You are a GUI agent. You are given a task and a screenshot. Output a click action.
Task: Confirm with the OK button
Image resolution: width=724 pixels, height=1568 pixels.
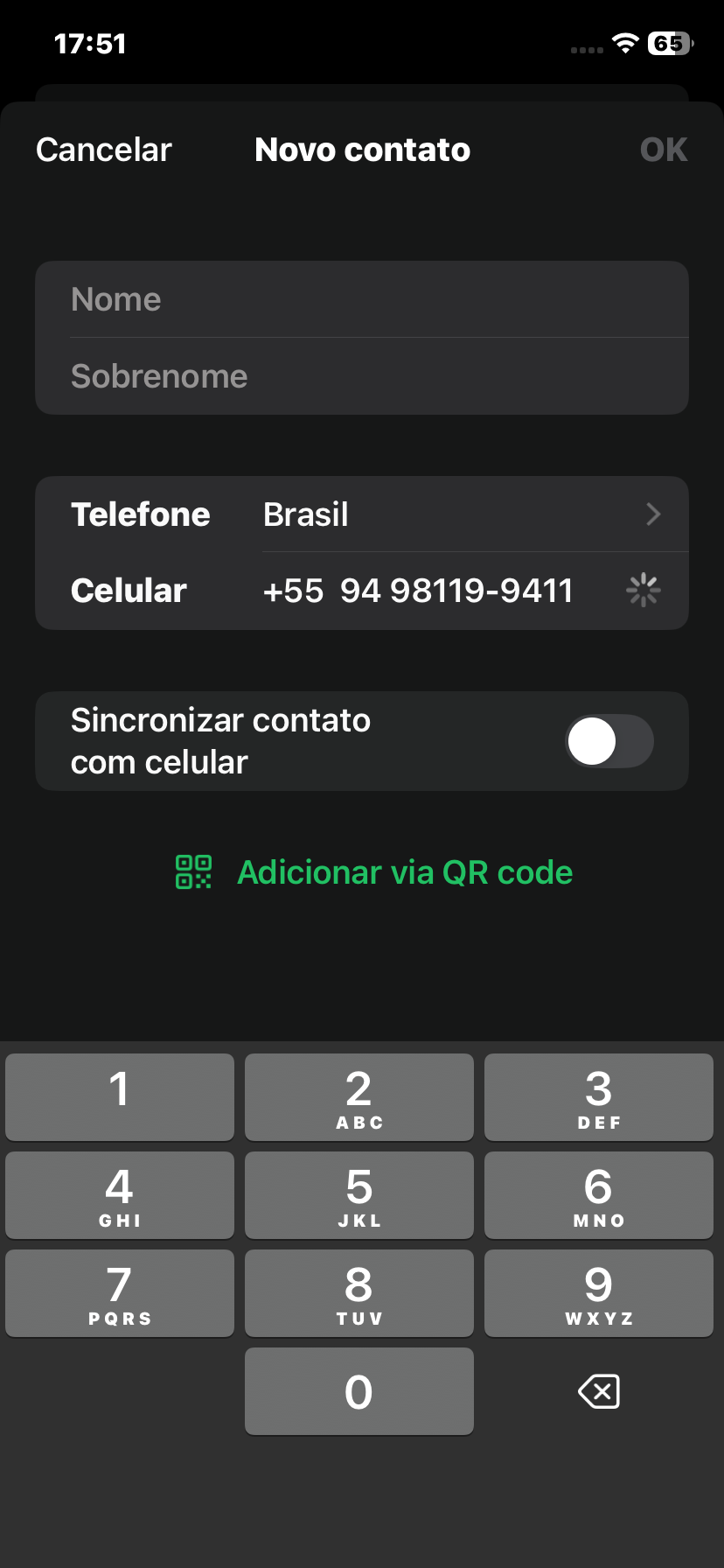pyautogui.click(x=664, y=150)
